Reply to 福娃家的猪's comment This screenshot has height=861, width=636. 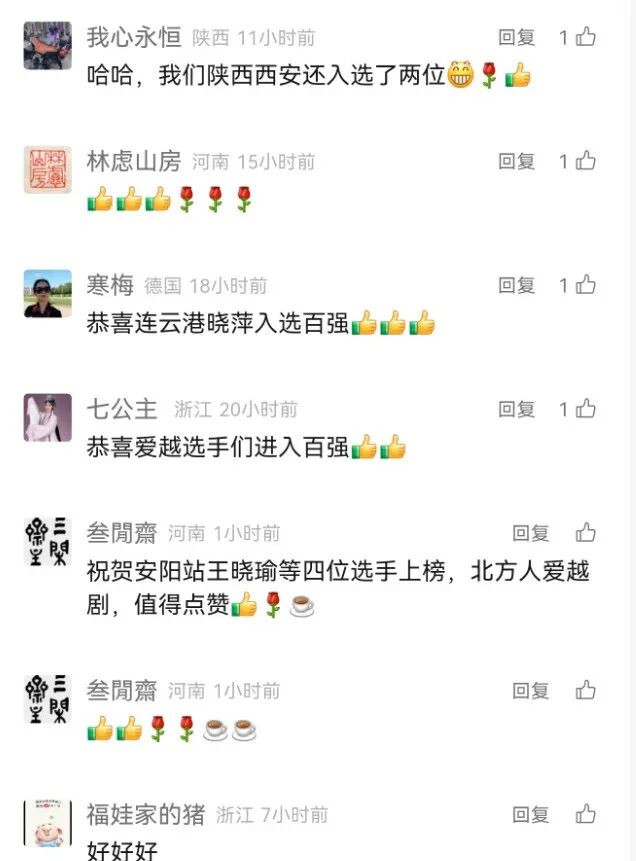pyautogui.click(x=530, y=814)
